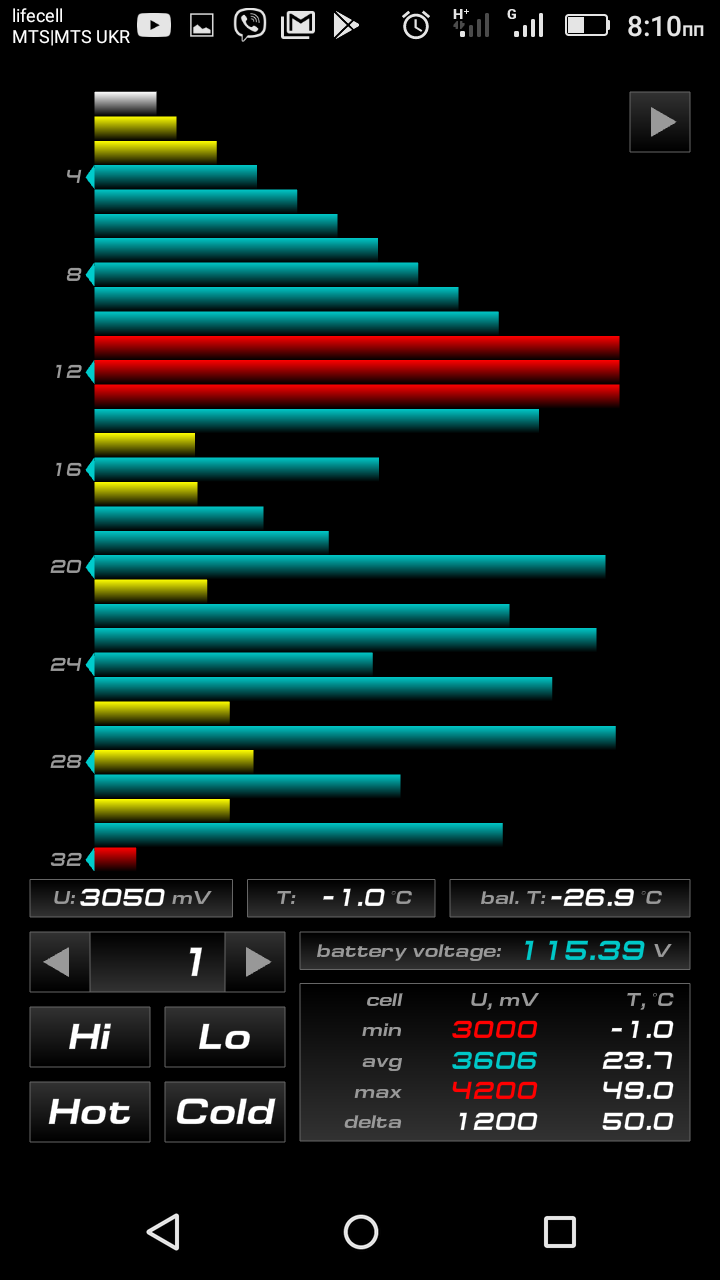Select cell 20 bar in the chart
This screenshot has width=720, height=1280.
coord(349,566)
